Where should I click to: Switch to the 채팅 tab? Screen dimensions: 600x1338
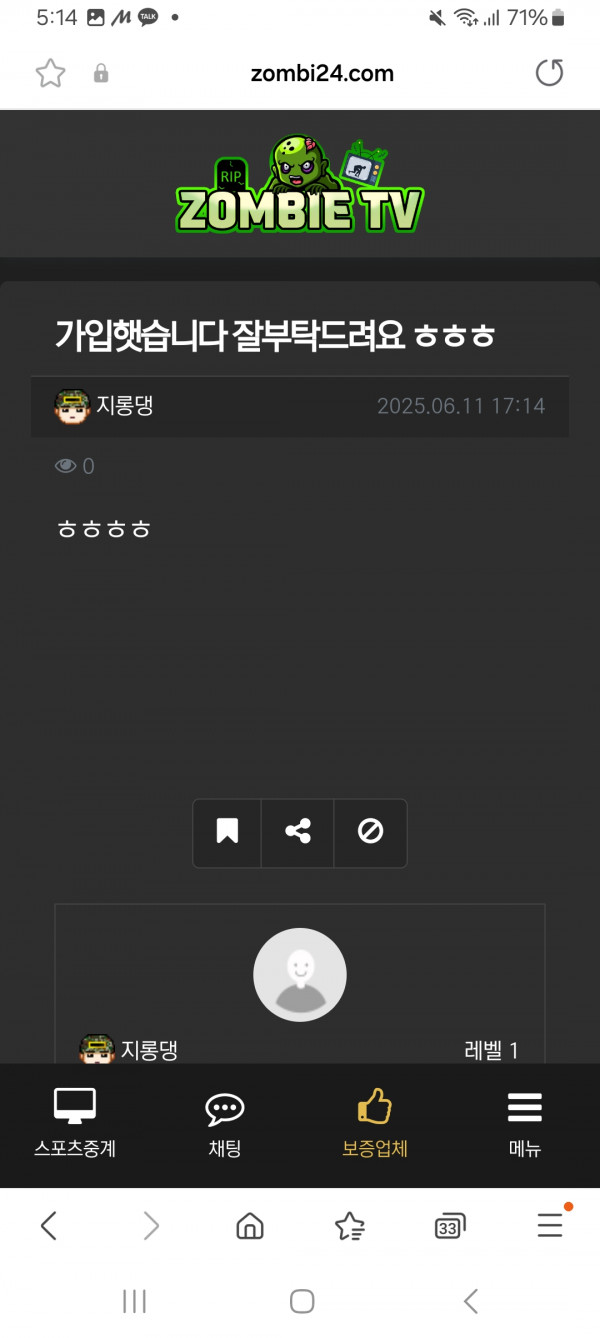click(x=225, y=1124)
